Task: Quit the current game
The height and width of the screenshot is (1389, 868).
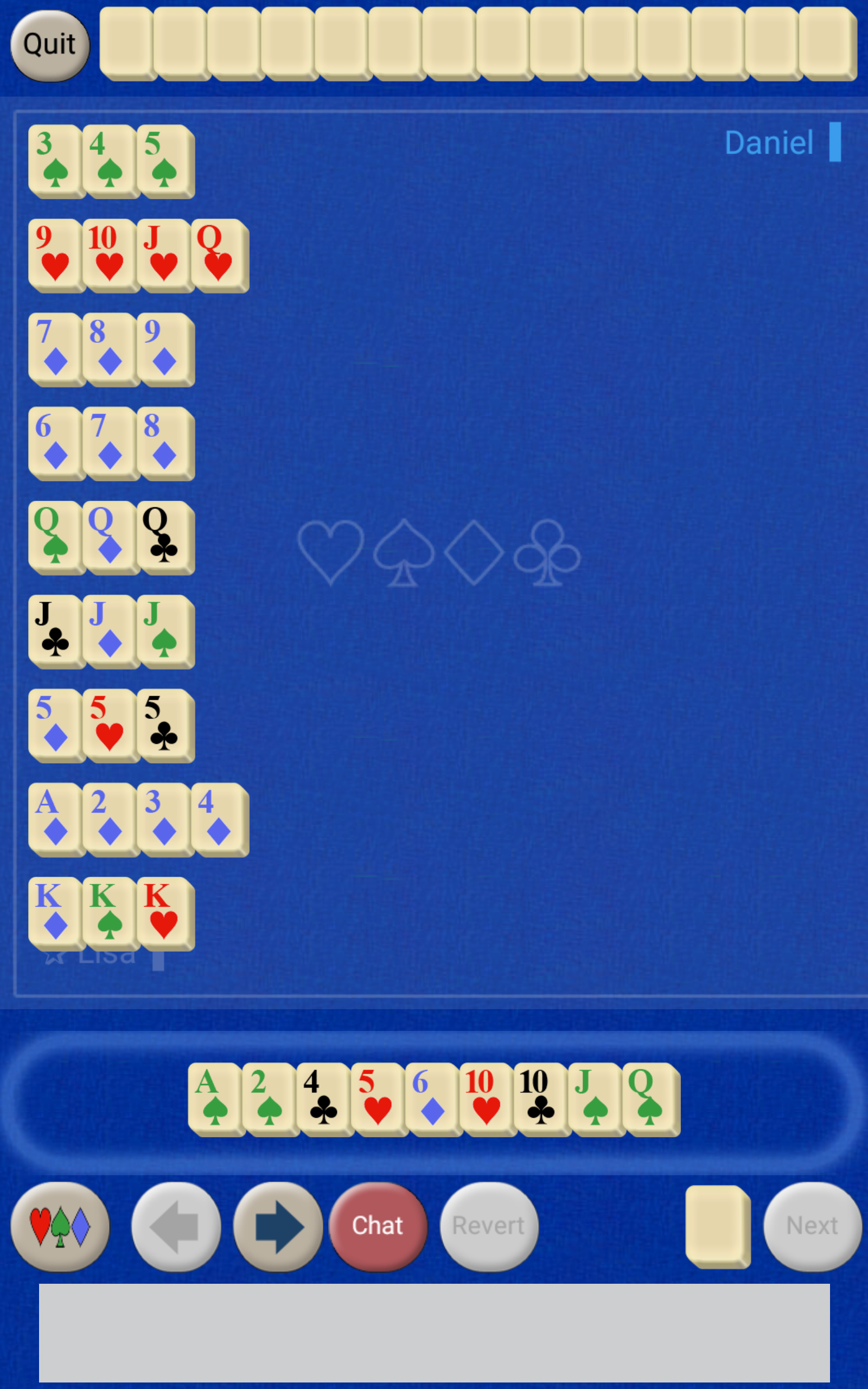Action: click(x=49, y=46)
